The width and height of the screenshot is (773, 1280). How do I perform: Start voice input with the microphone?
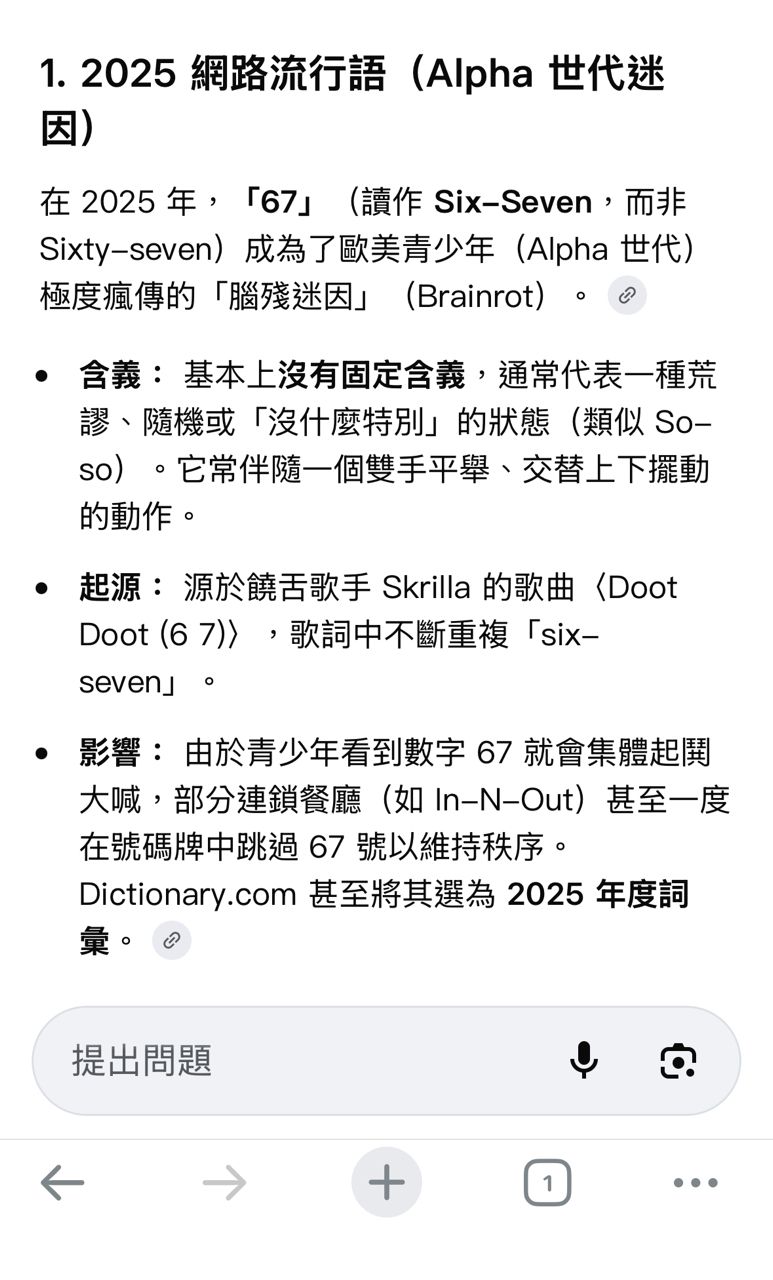(x=584, y=1060)
